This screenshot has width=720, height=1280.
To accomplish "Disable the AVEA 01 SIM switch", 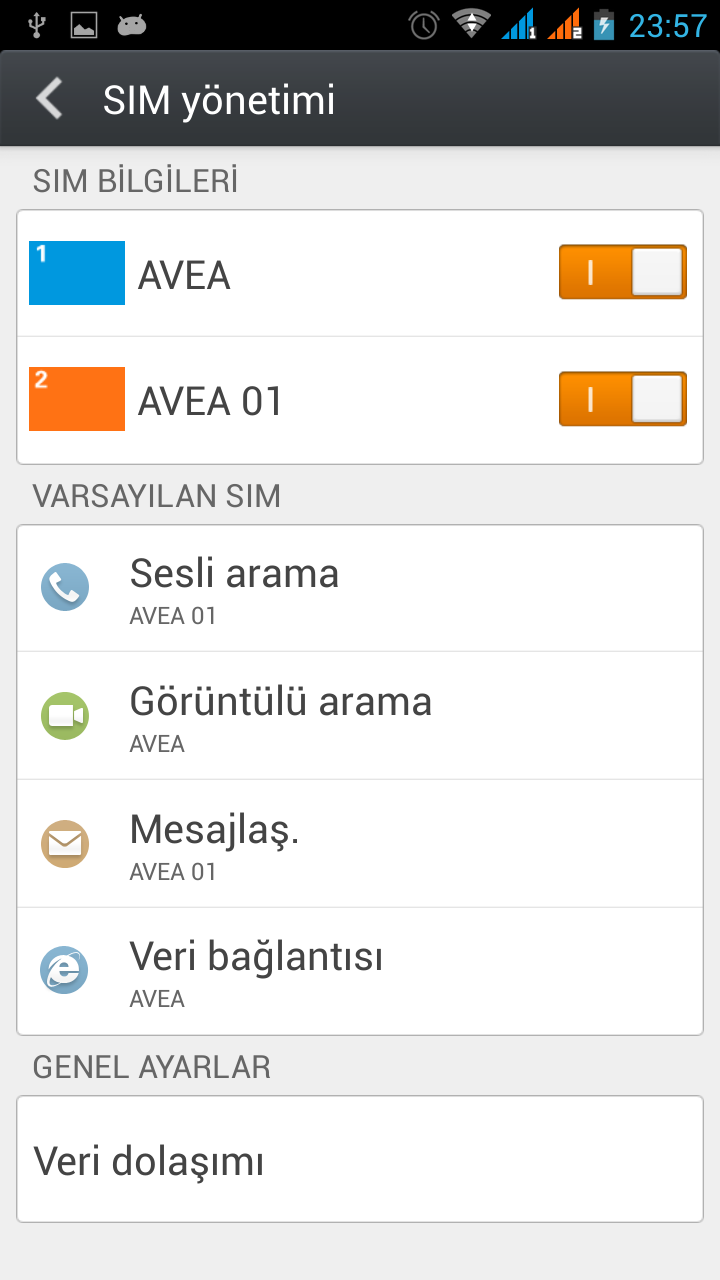I will tap(622, 399).
